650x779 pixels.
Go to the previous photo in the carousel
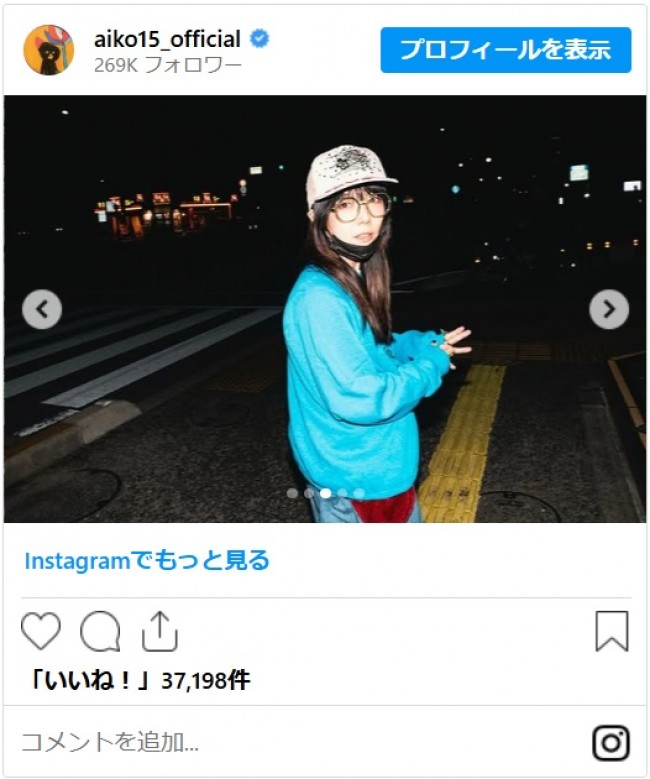click(x=41, y=309)
